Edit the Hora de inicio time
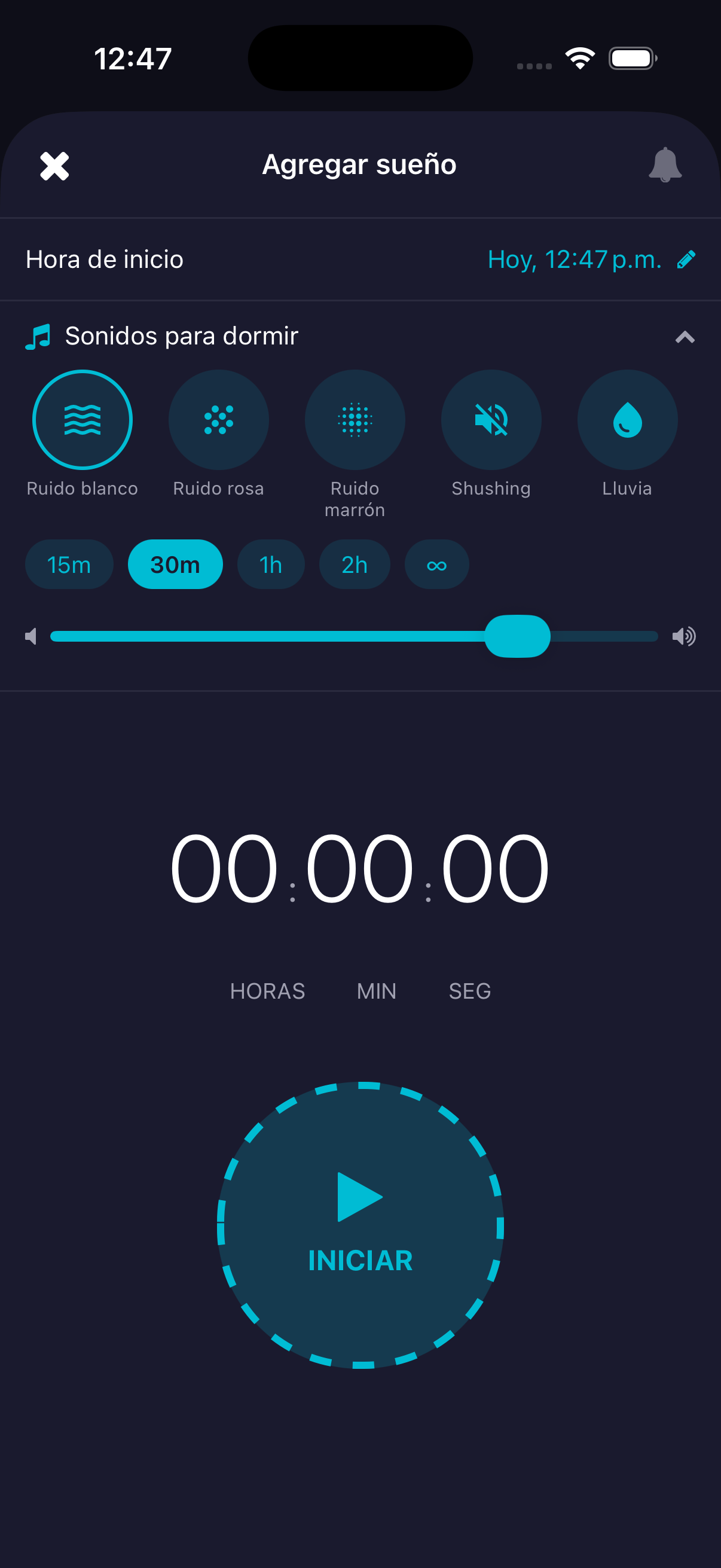The height and width of the screenshot is (1568, 721). click(x=687, y=259)
